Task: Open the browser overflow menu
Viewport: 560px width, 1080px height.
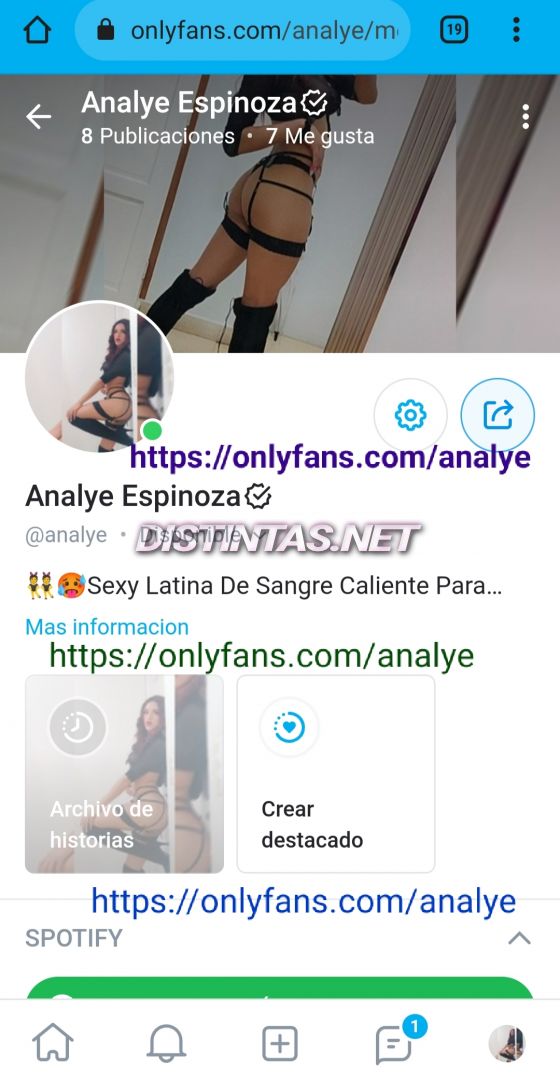Action: [516, 30]
